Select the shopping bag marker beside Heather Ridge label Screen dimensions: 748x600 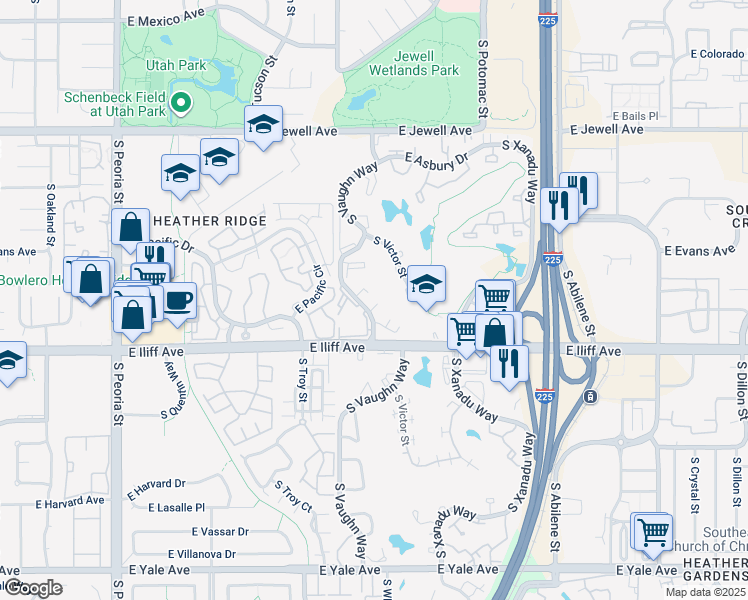131,228
